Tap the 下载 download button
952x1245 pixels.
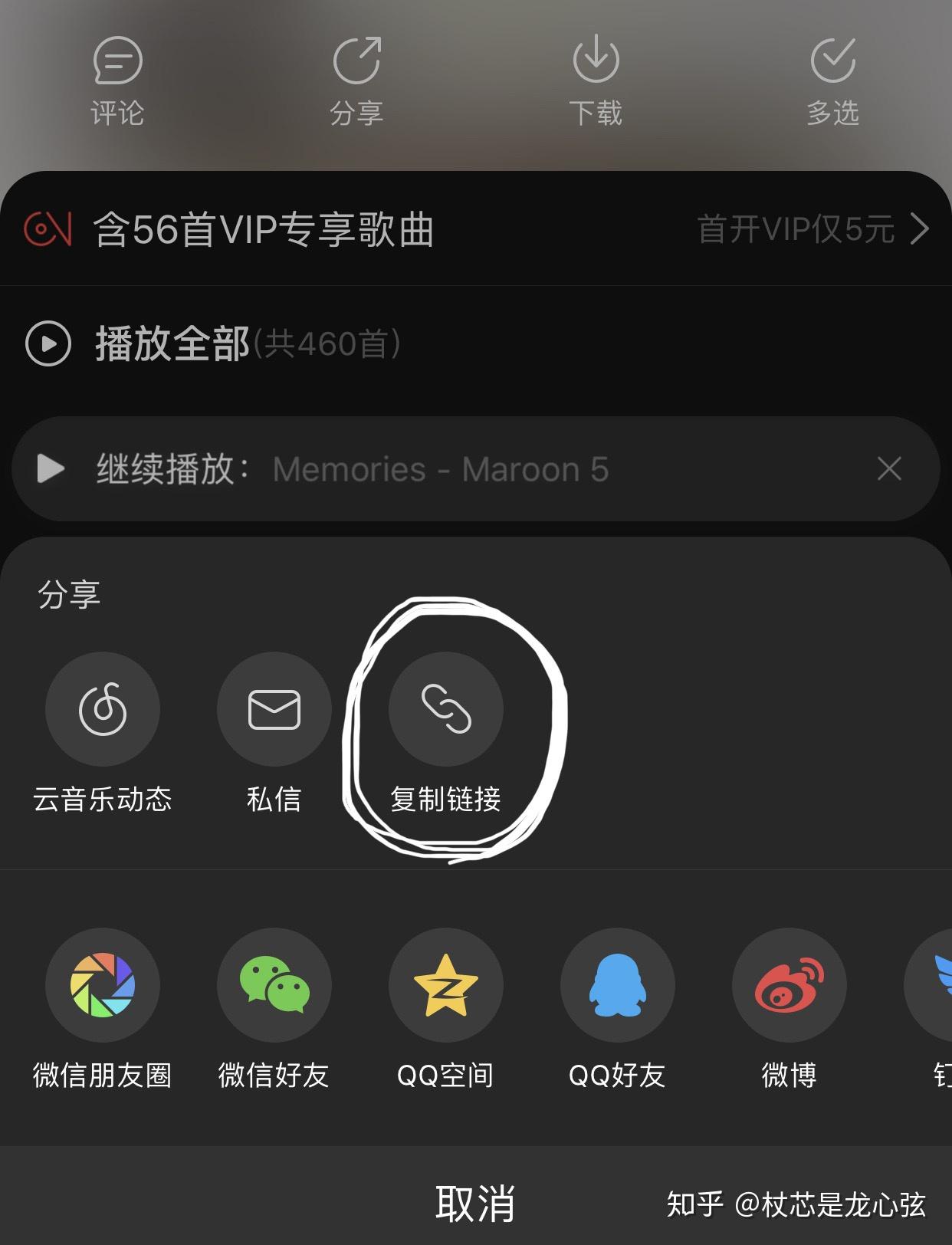pos(596,80)
